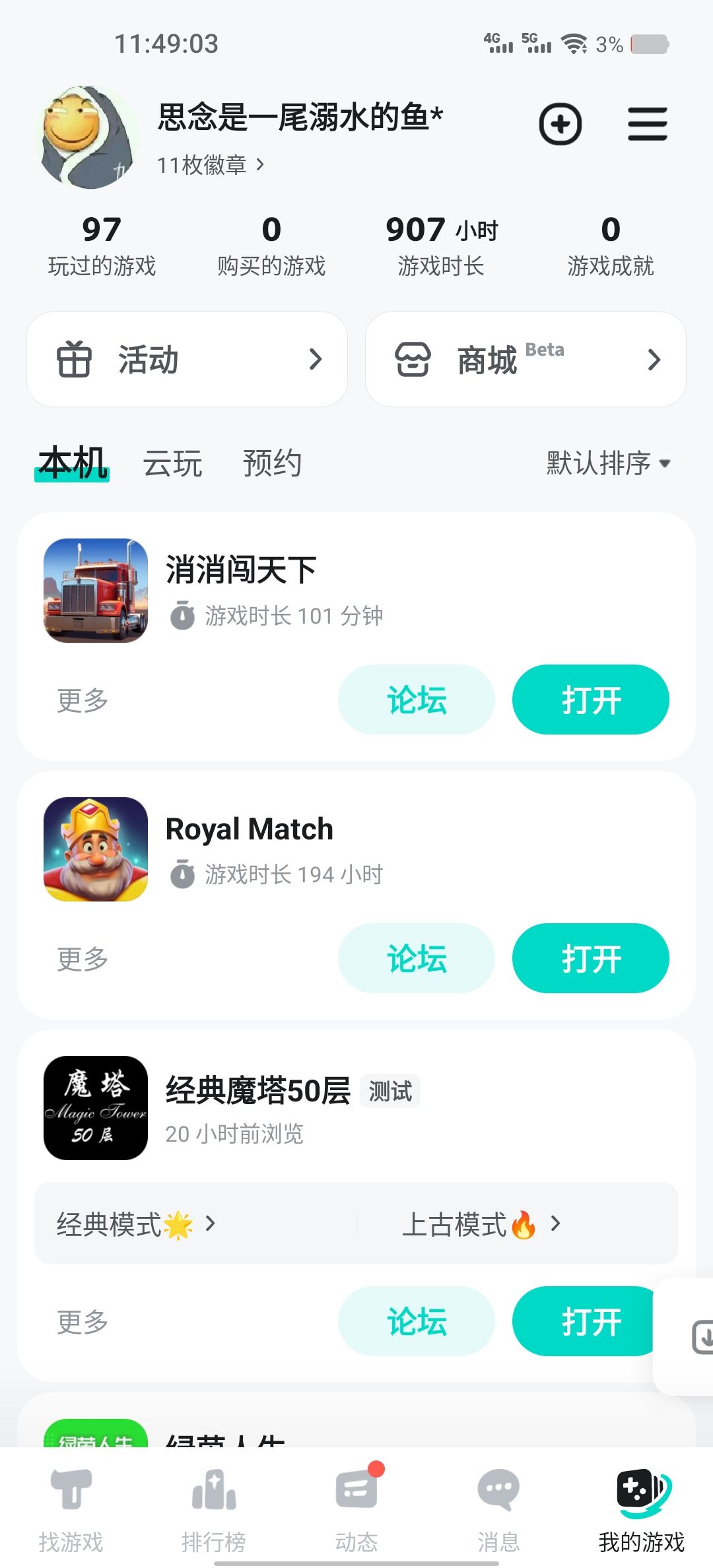Switch to the 预约 tab
The image size is (713, 1568).
click(272, 463)
